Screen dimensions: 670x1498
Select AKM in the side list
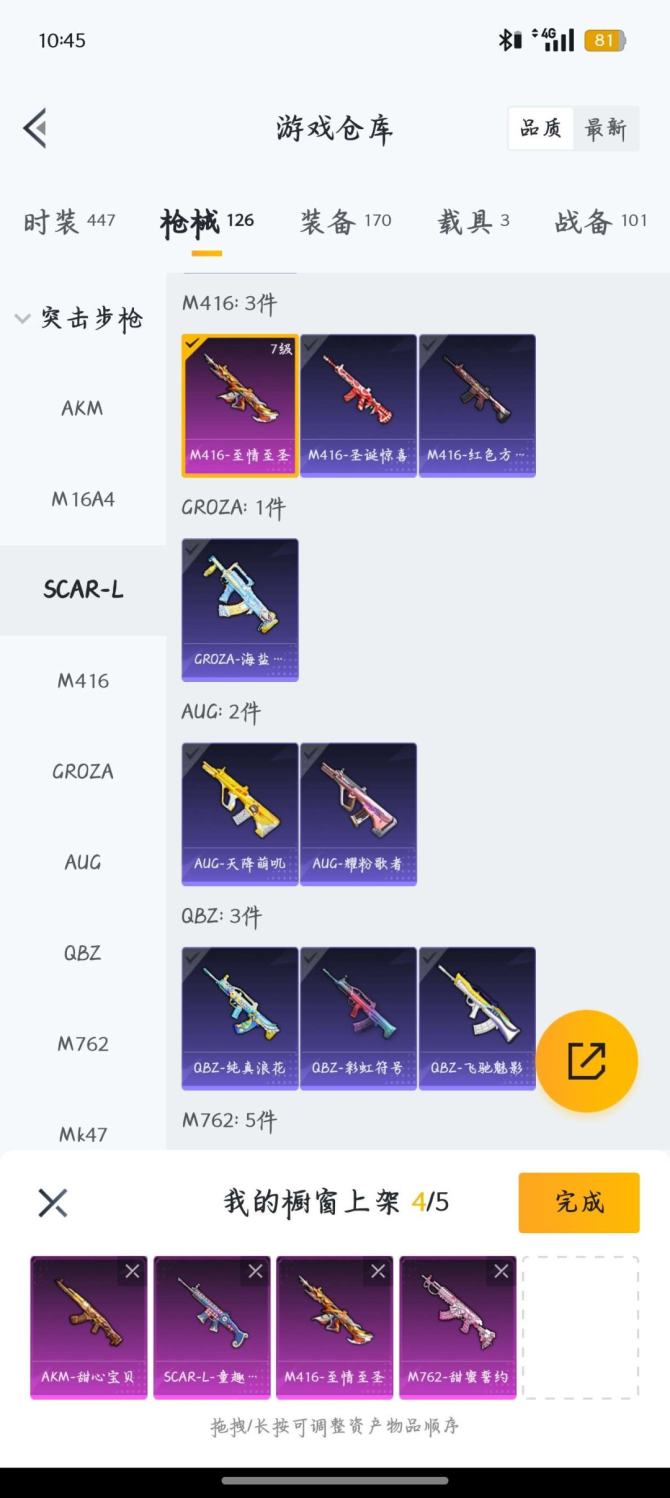tap(82, 408)
